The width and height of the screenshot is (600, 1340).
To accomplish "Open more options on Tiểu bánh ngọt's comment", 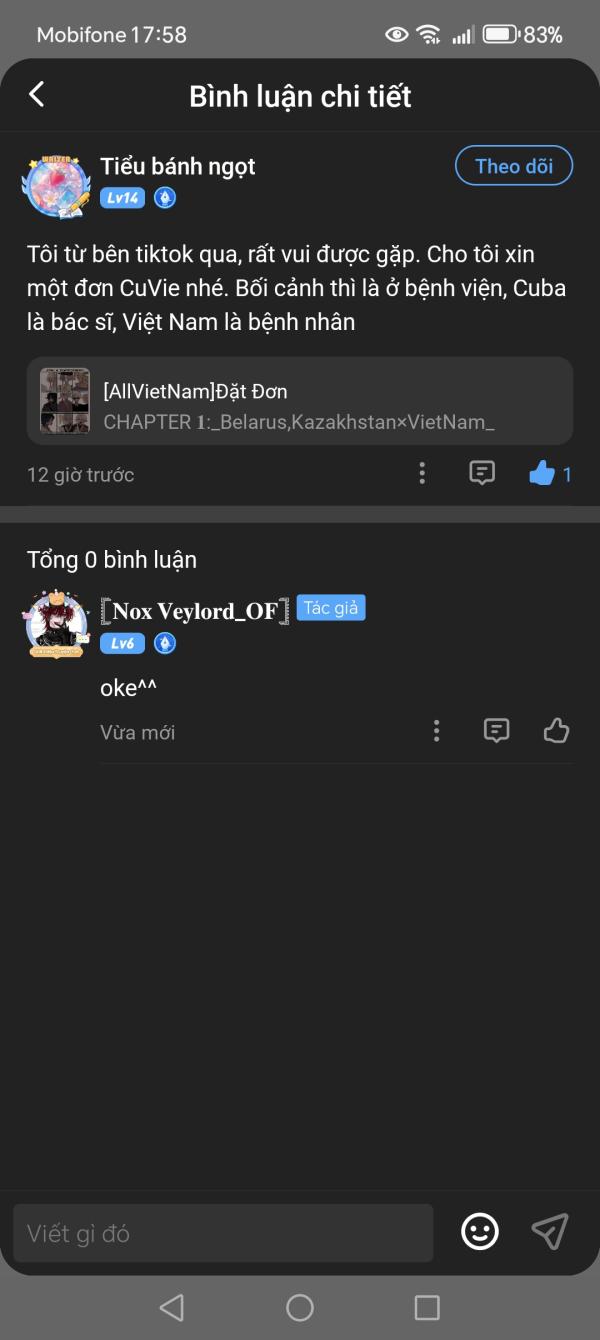I will click(422, 474).
